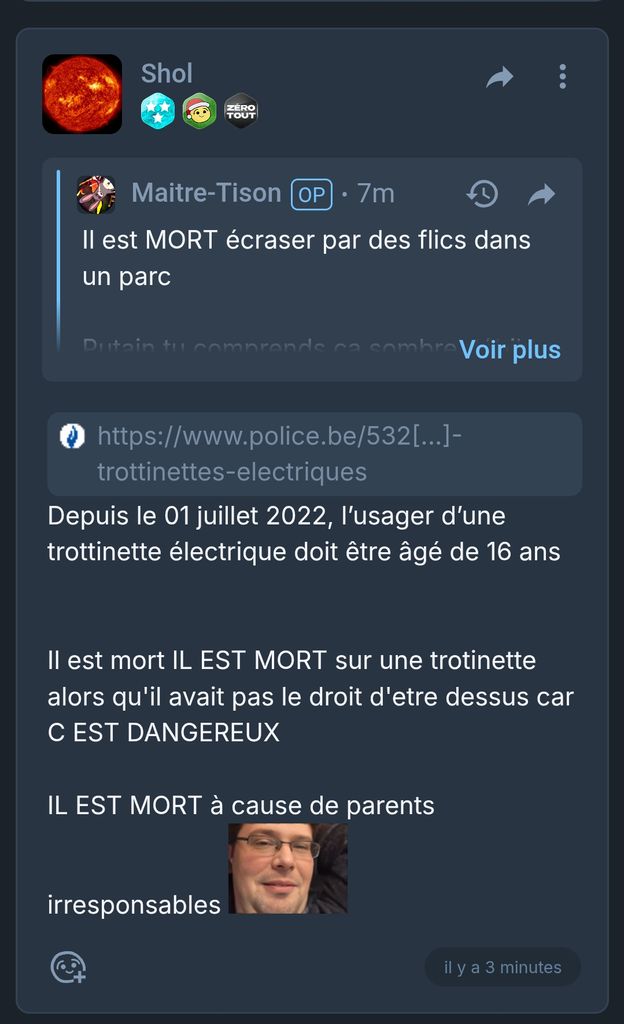The height and width of the screenshot is (1024, 624).
Task: Open the overflow menu on Shol's post
Action: (x=563, y=76)
